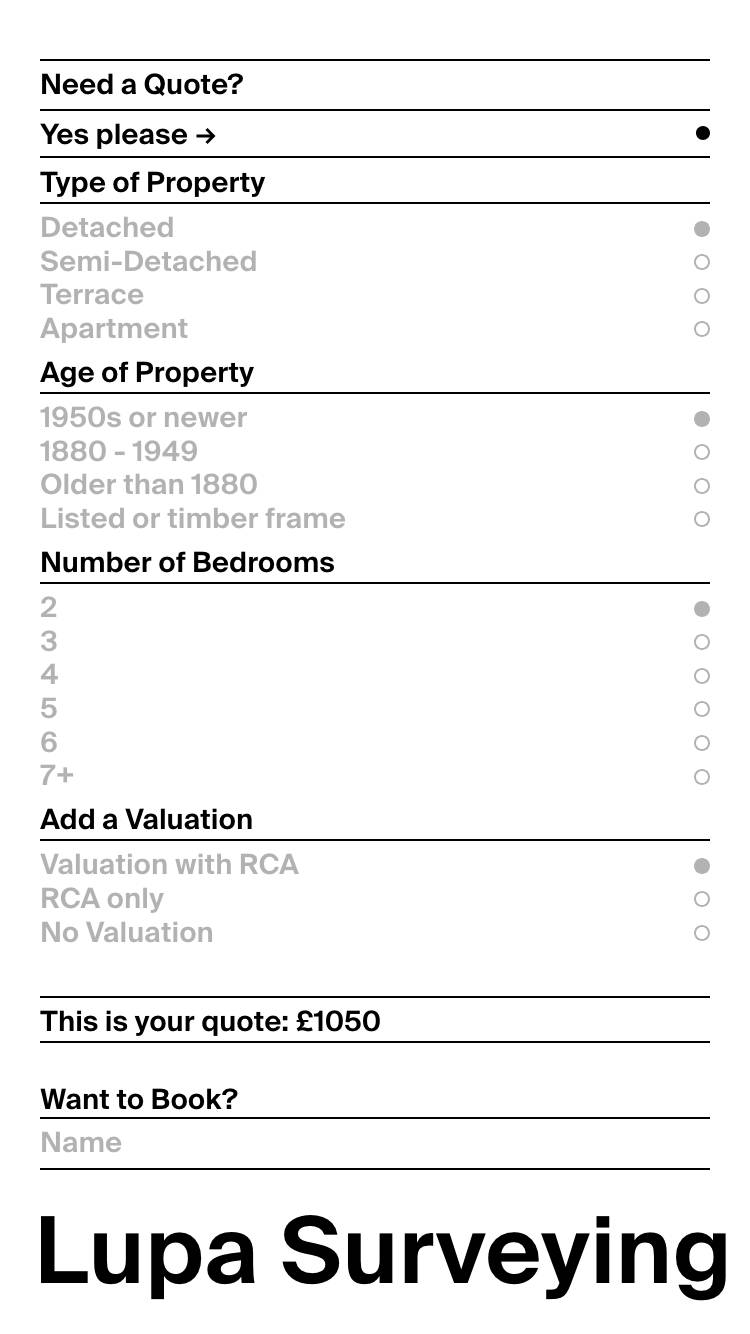The width and height of the screenshot is (750, 1334).
Task: Choose Apartment property type
Action: click(x=375, y=329)
